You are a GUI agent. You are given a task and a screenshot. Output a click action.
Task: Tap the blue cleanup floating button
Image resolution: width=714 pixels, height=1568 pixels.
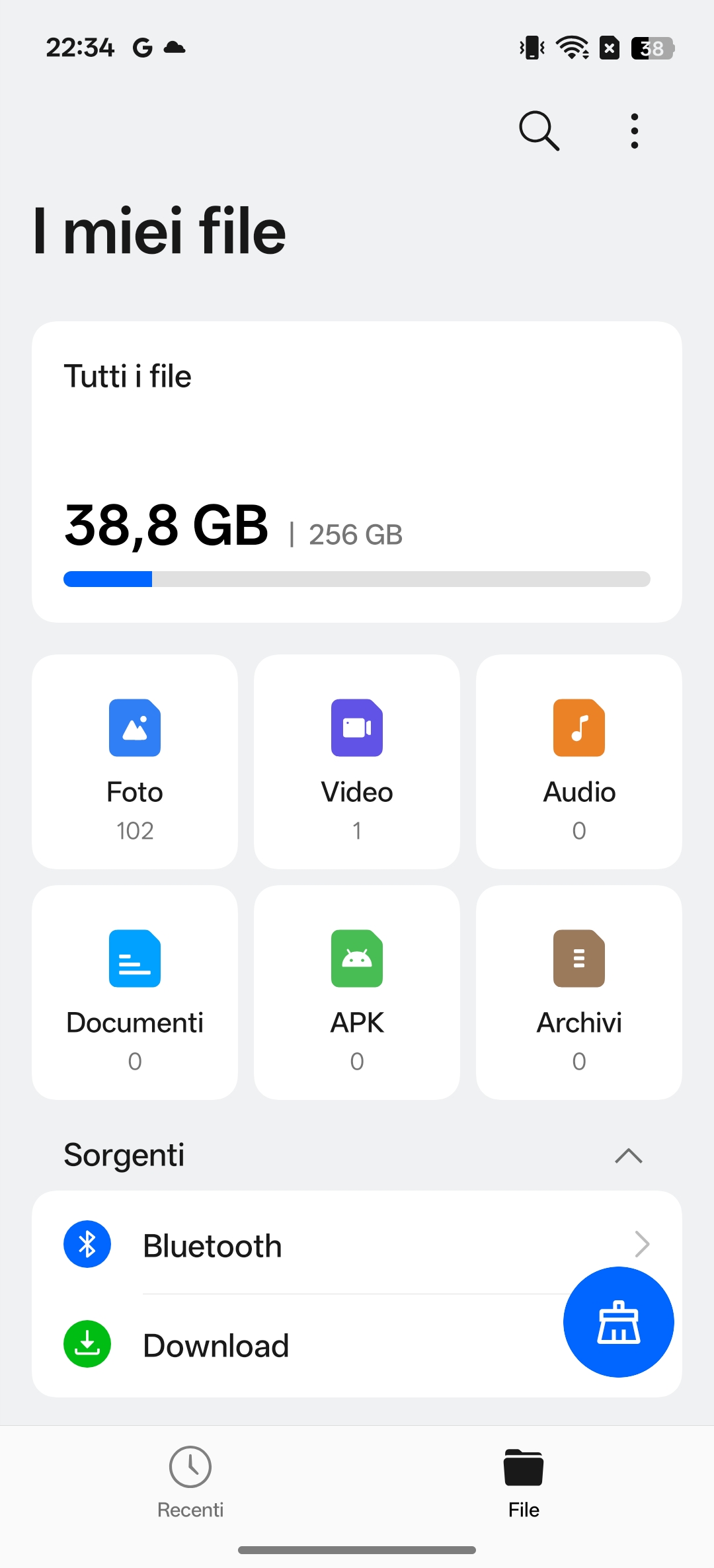point(618,1322)
